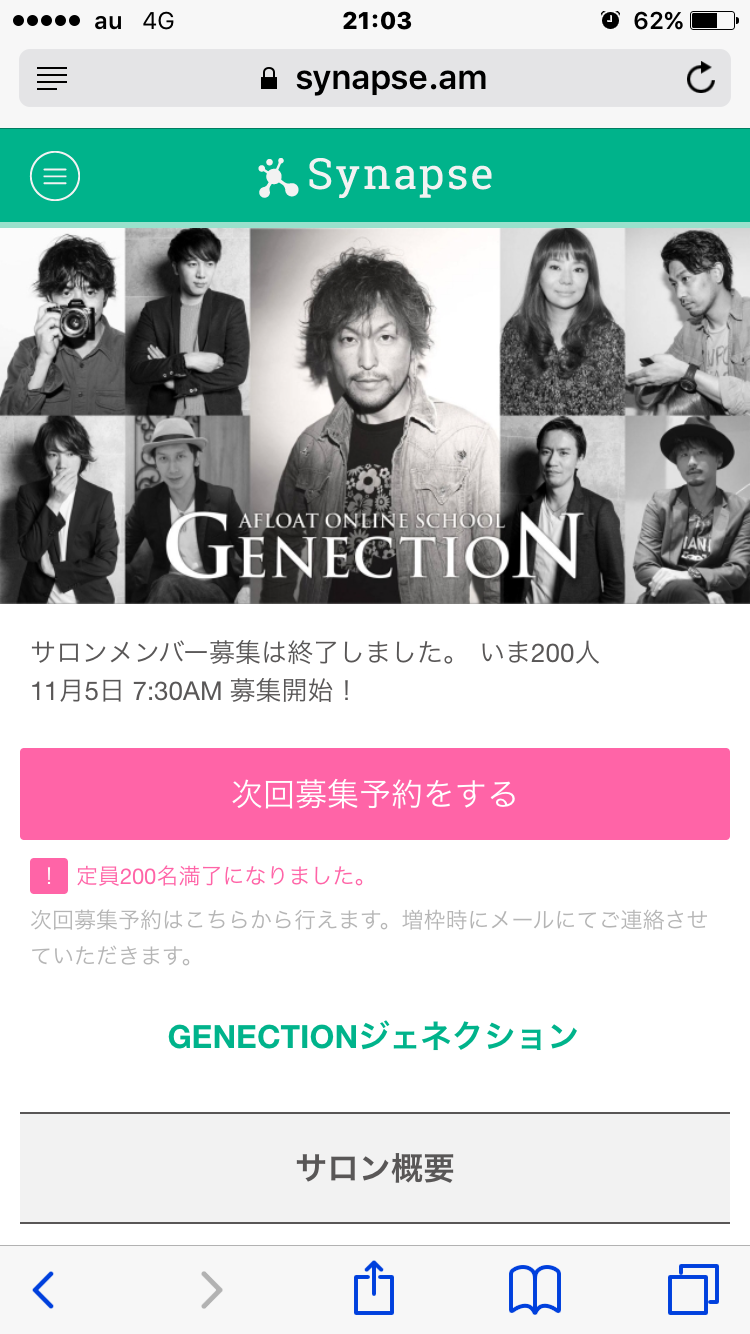This screenshot has width=750, height=1334.
Task: Tap the Synapse logo in header
Action: click(375, 176)
